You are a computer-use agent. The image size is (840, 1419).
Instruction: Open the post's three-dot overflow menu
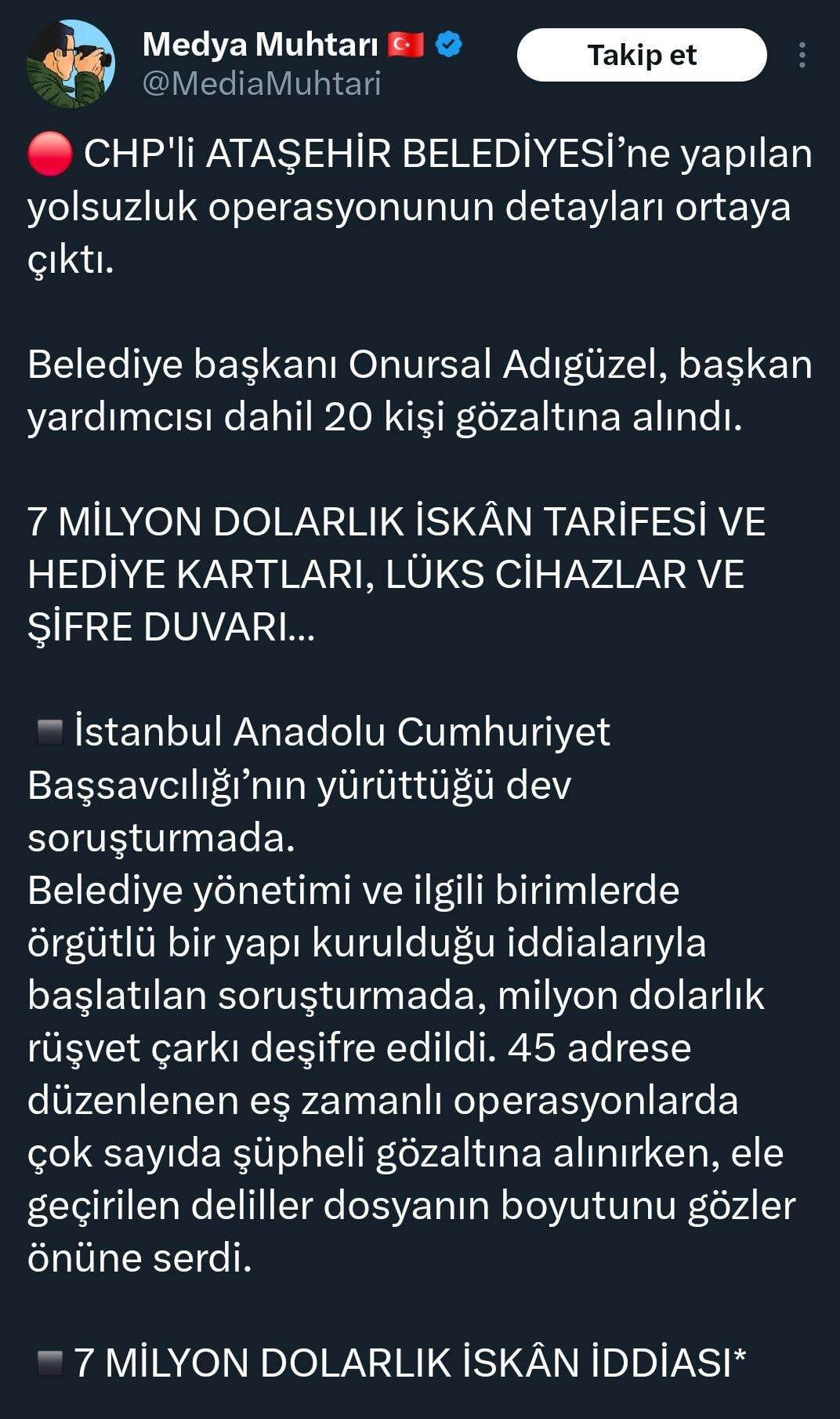[x=802, y=55]
